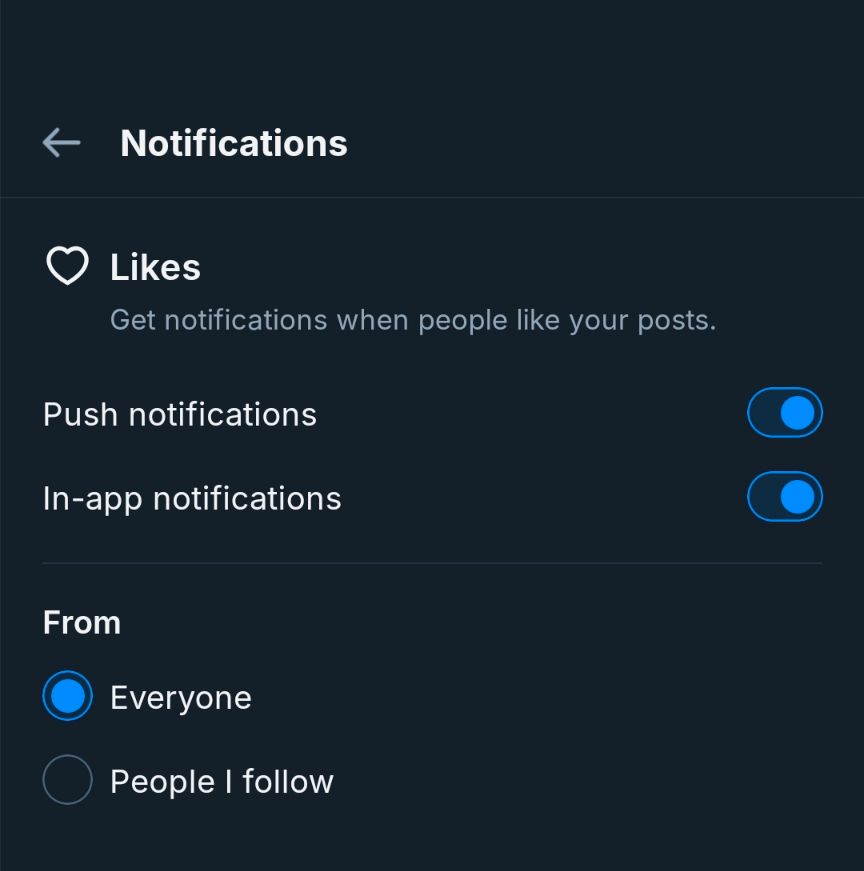Click the From section header

click(x=81, y=622)
